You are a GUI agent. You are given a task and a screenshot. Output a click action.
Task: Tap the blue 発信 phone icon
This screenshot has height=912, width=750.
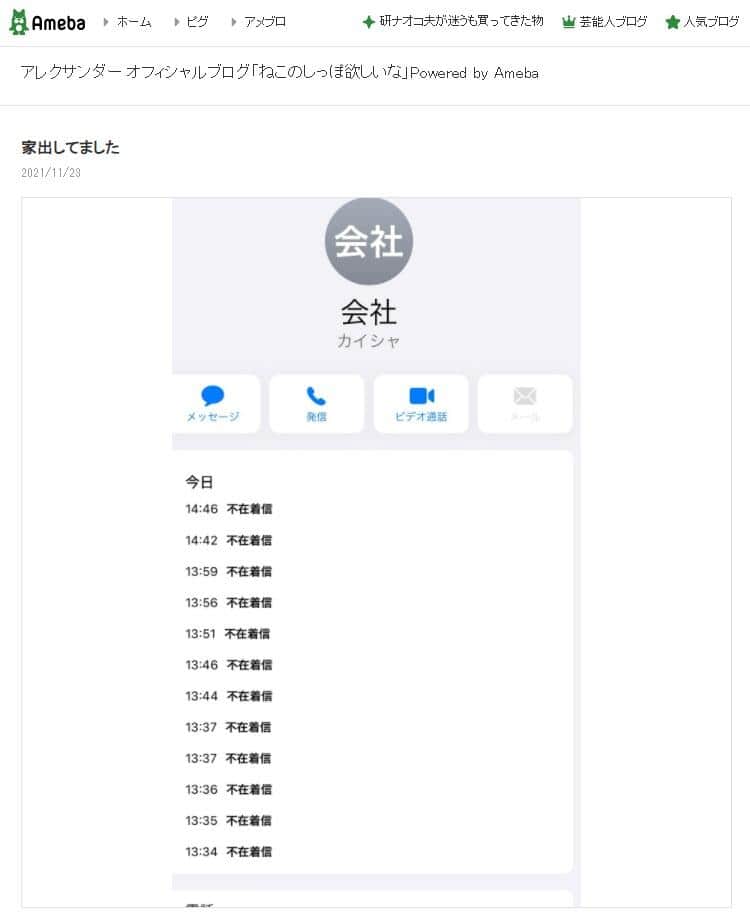coord(317,395)
